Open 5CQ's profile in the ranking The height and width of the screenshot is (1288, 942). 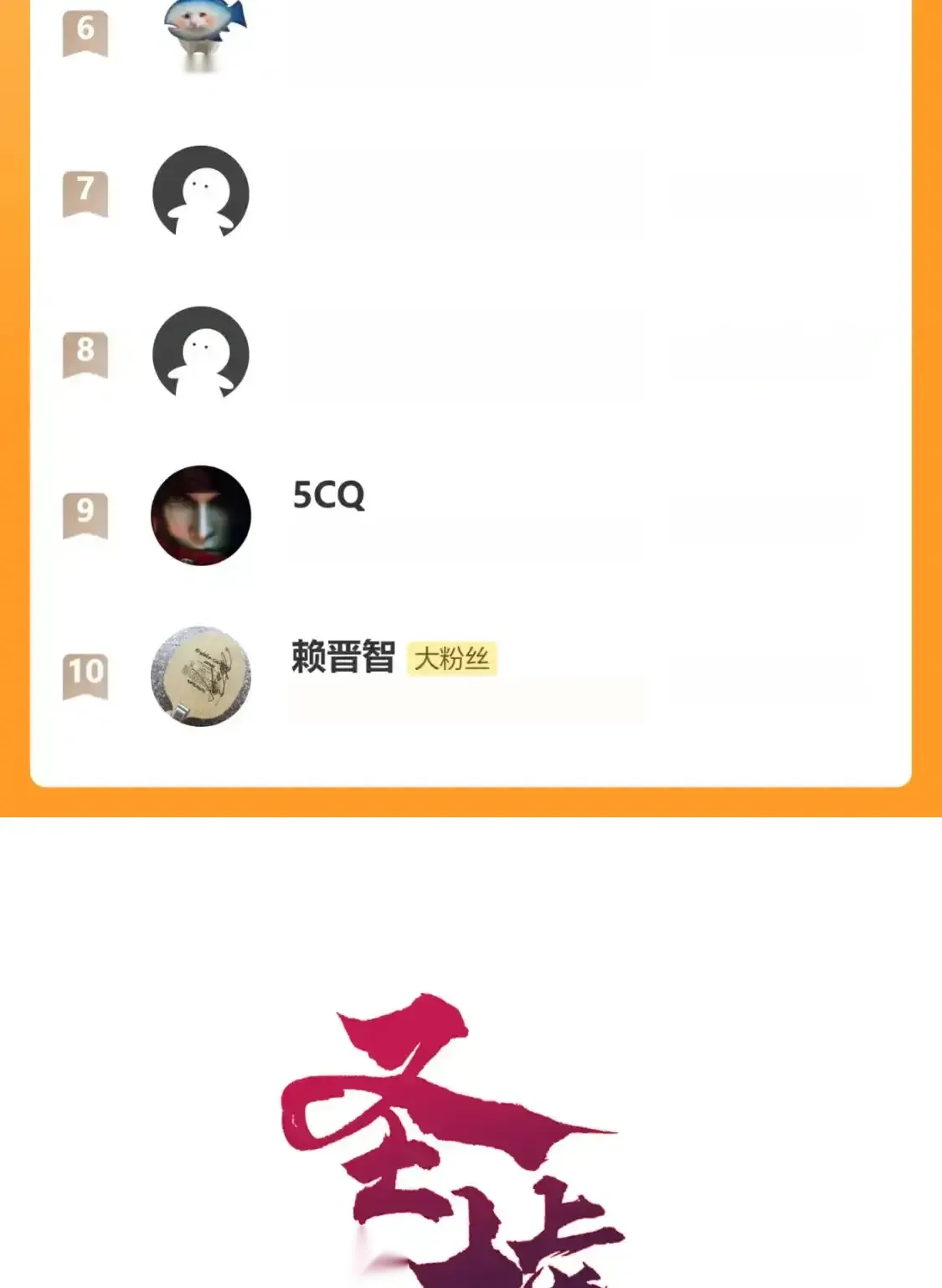[x=328, y=495]
